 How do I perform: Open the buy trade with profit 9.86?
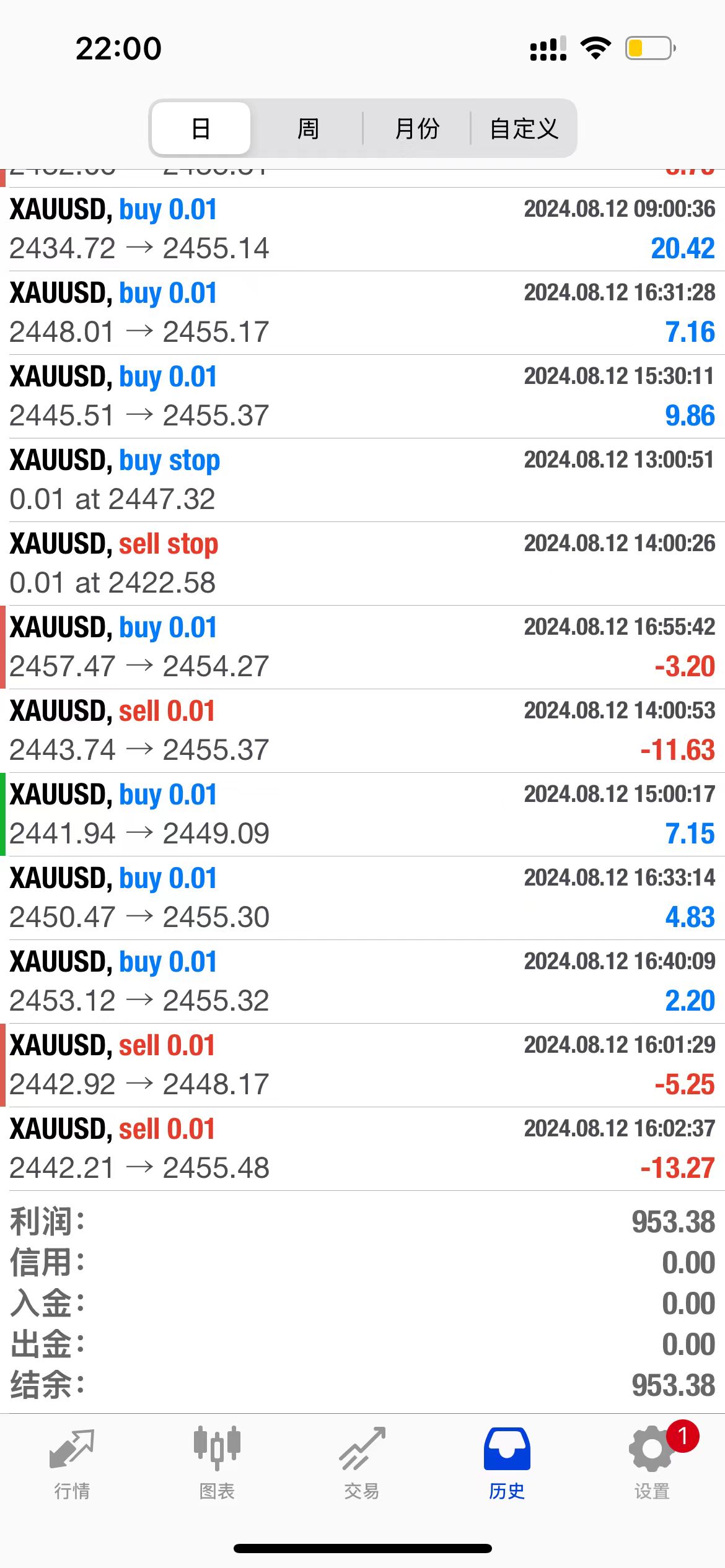362,396
